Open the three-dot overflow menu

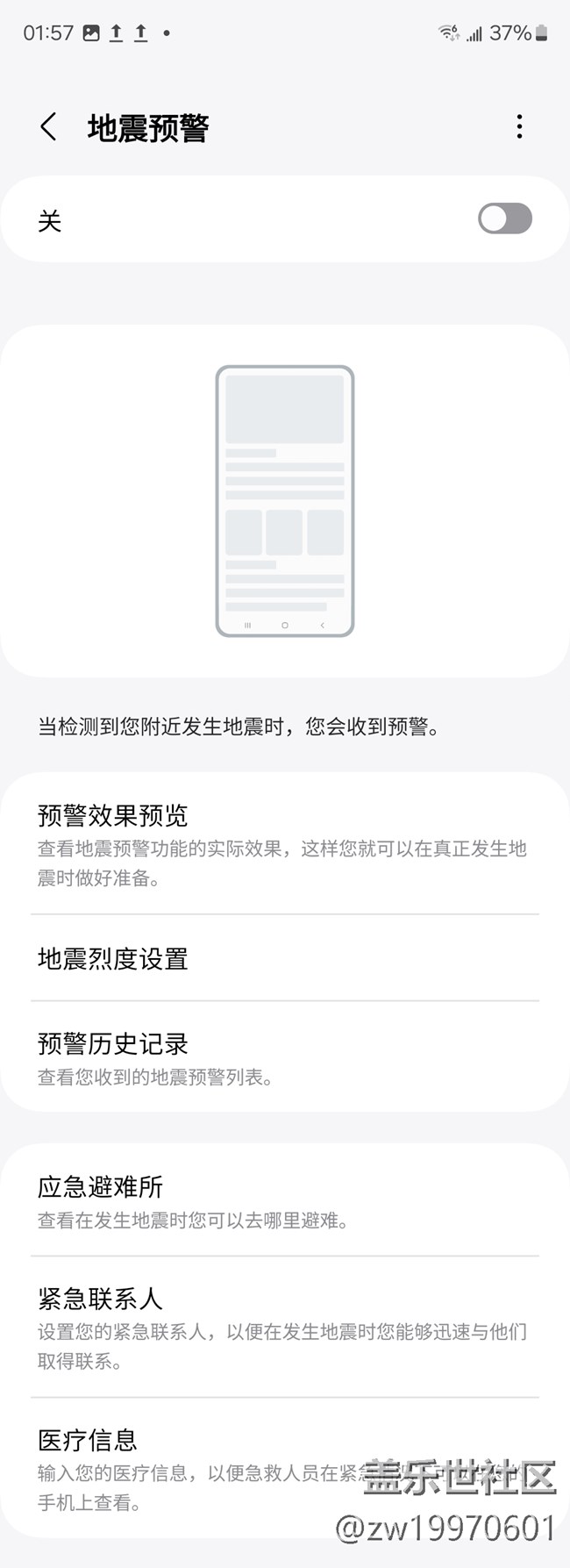519,127
